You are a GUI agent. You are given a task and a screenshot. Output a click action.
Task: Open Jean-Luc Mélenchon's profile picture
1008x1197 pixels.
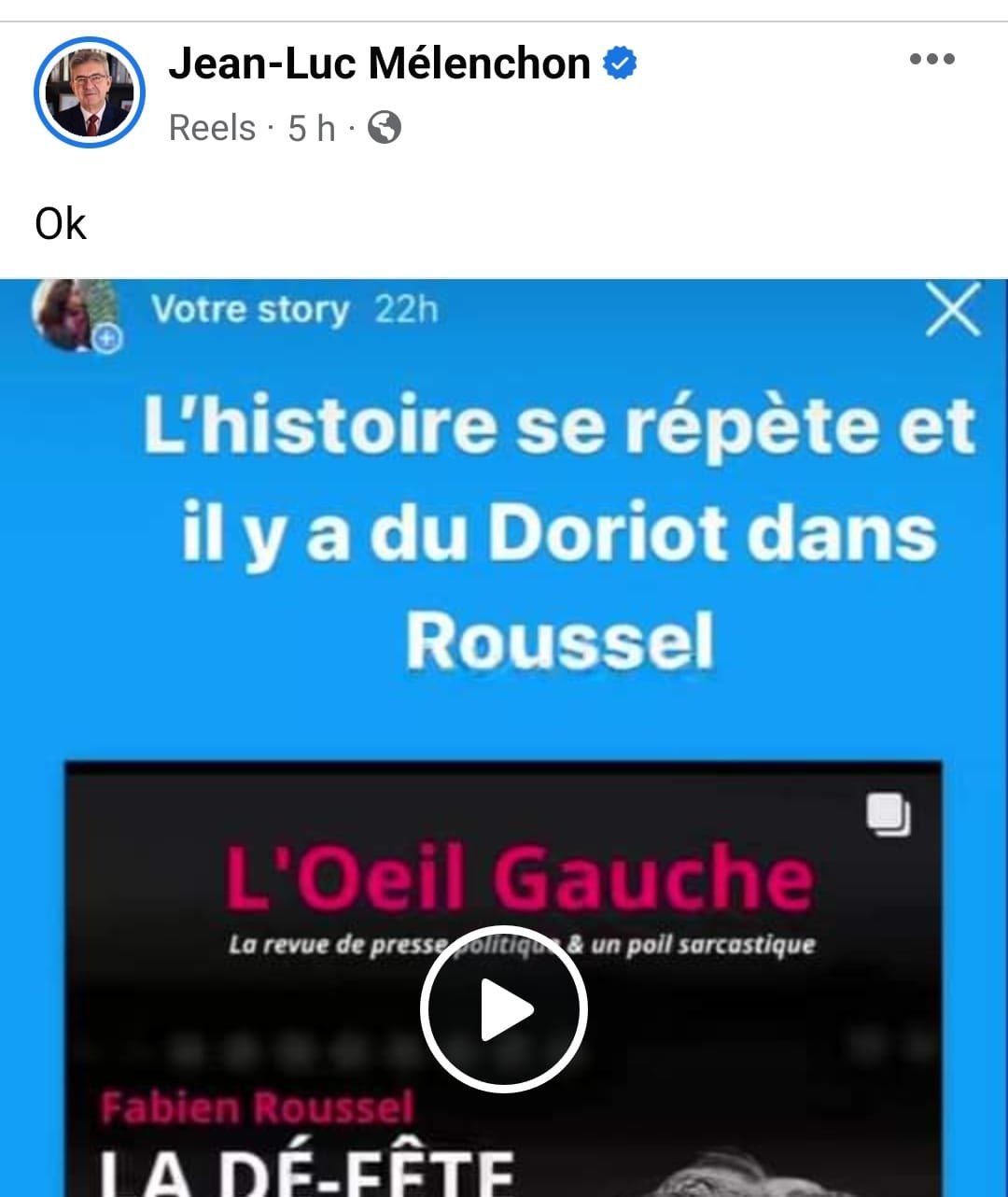click(90, 93)
